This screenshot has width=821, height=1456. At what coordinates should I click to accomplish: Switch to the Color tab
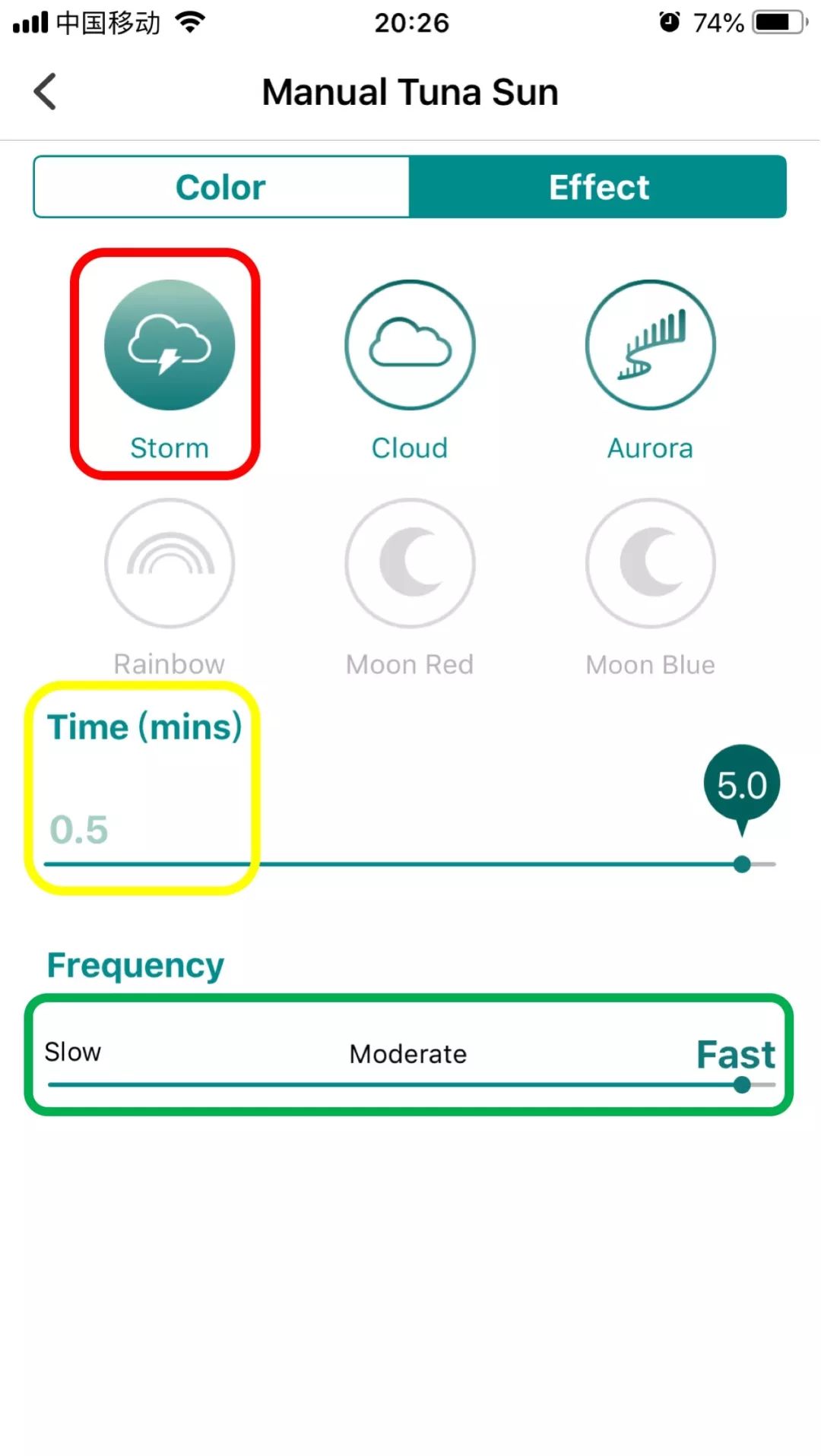pyautogui.click(x=221, y=187)
